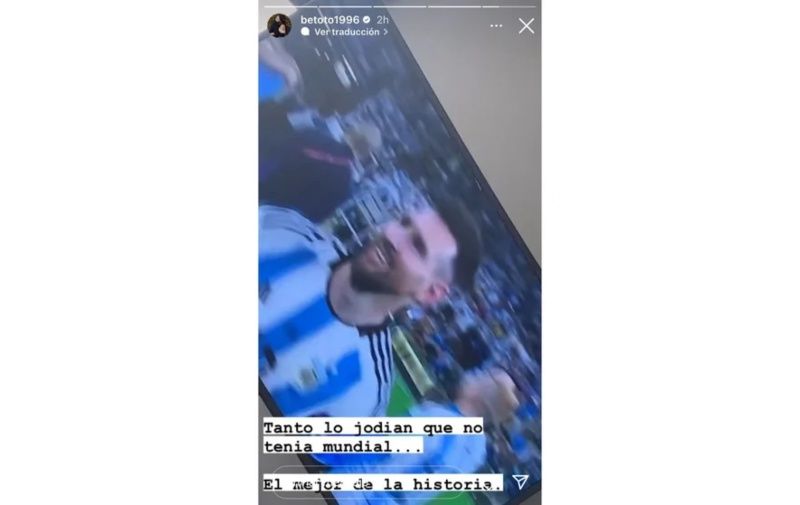Tap betoto1996's profile avatar
Image resolution: width=800 pixels, height=505 pixels.
279,25
